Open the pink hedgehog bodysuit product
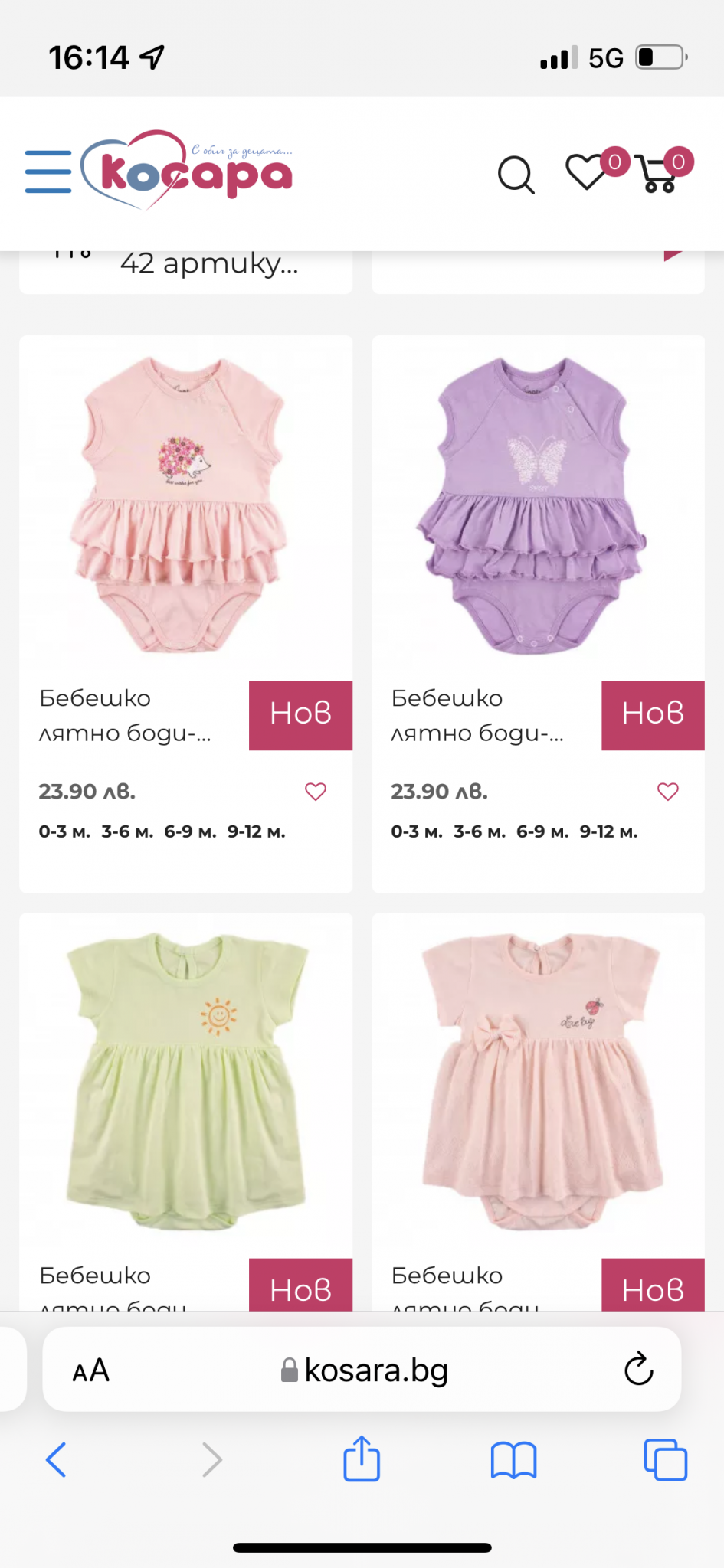724x1568 pixels. point(185,505)
